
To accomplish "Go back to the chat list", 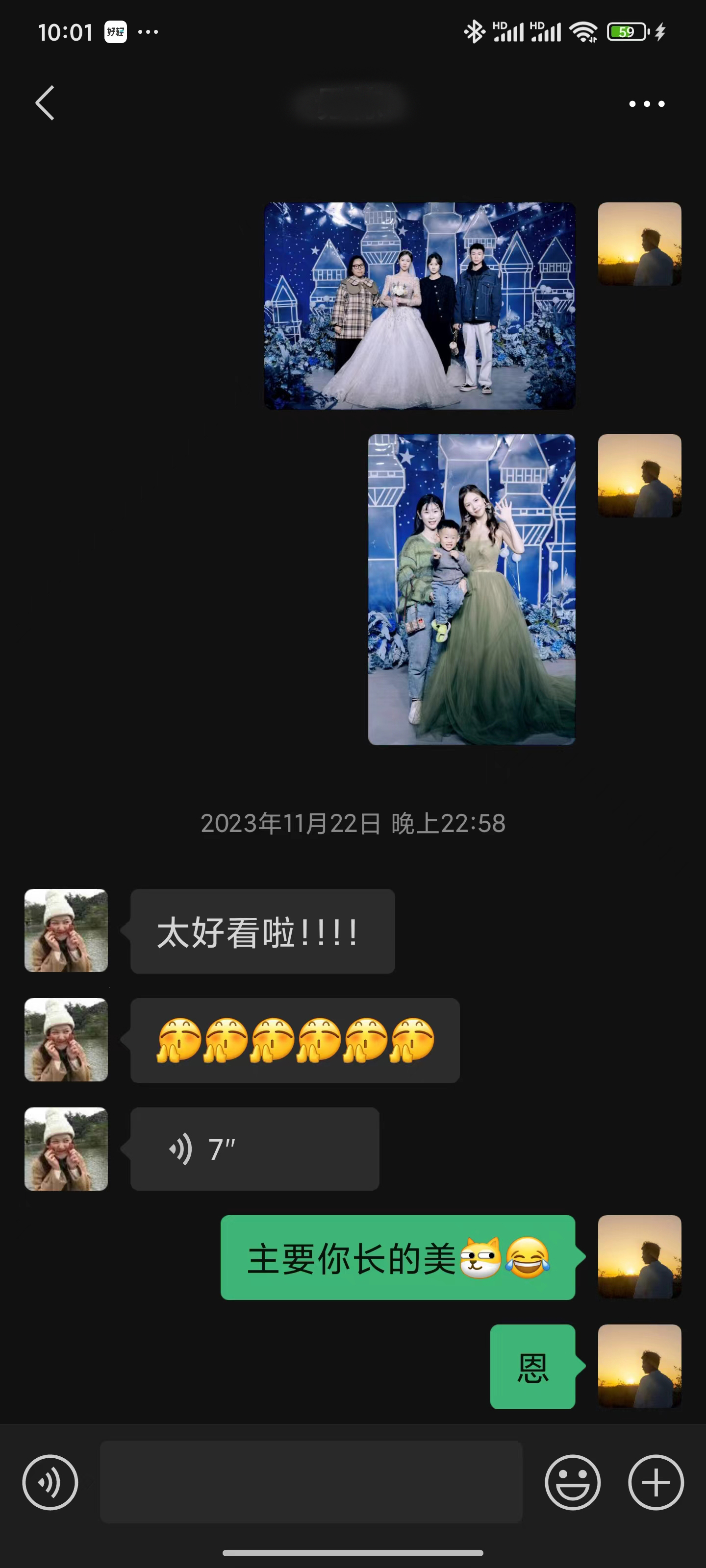I will pos(45,103).
